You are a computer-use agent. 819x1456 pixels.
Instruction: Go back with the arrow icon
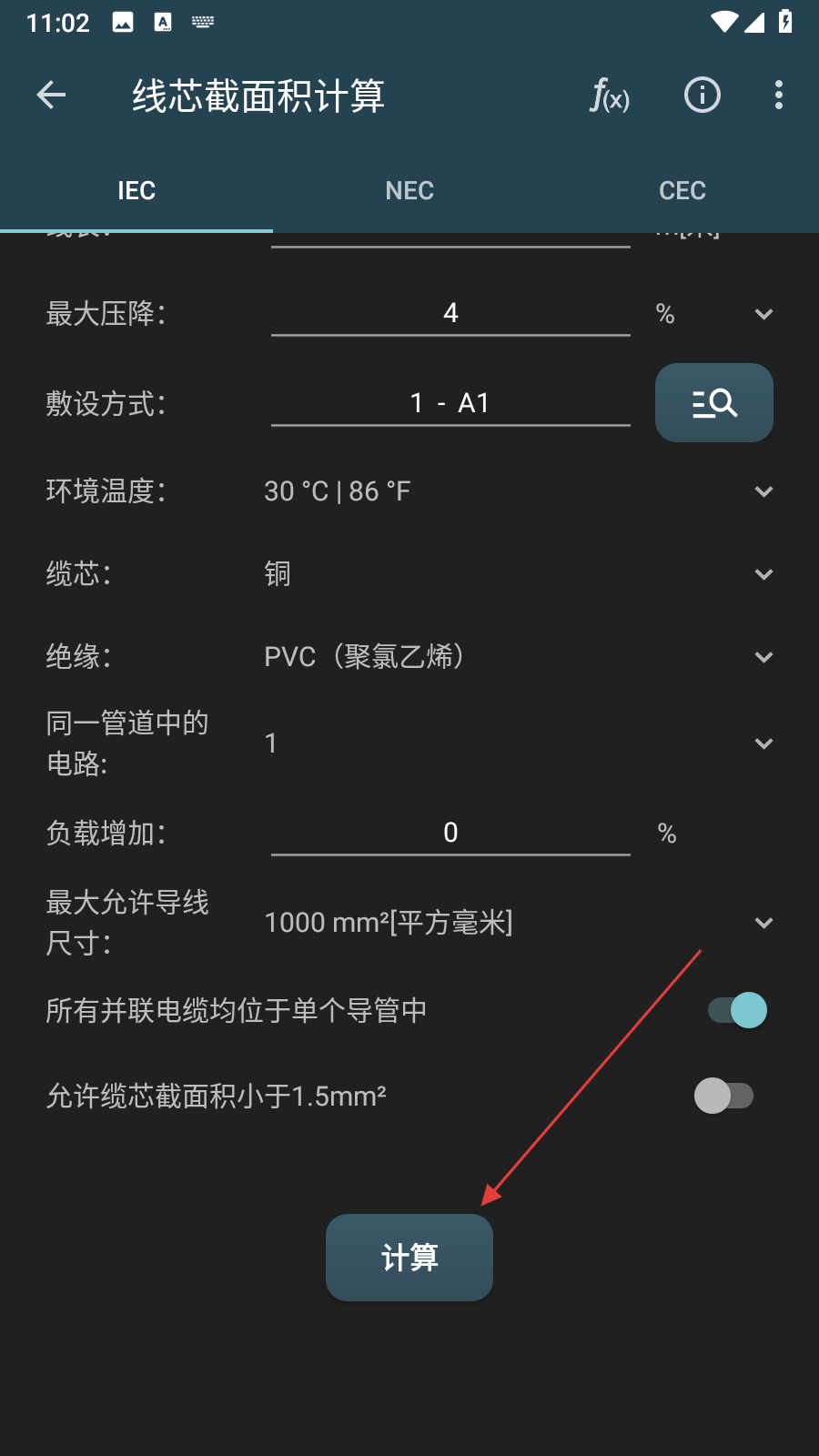click(x=52, y=95)
